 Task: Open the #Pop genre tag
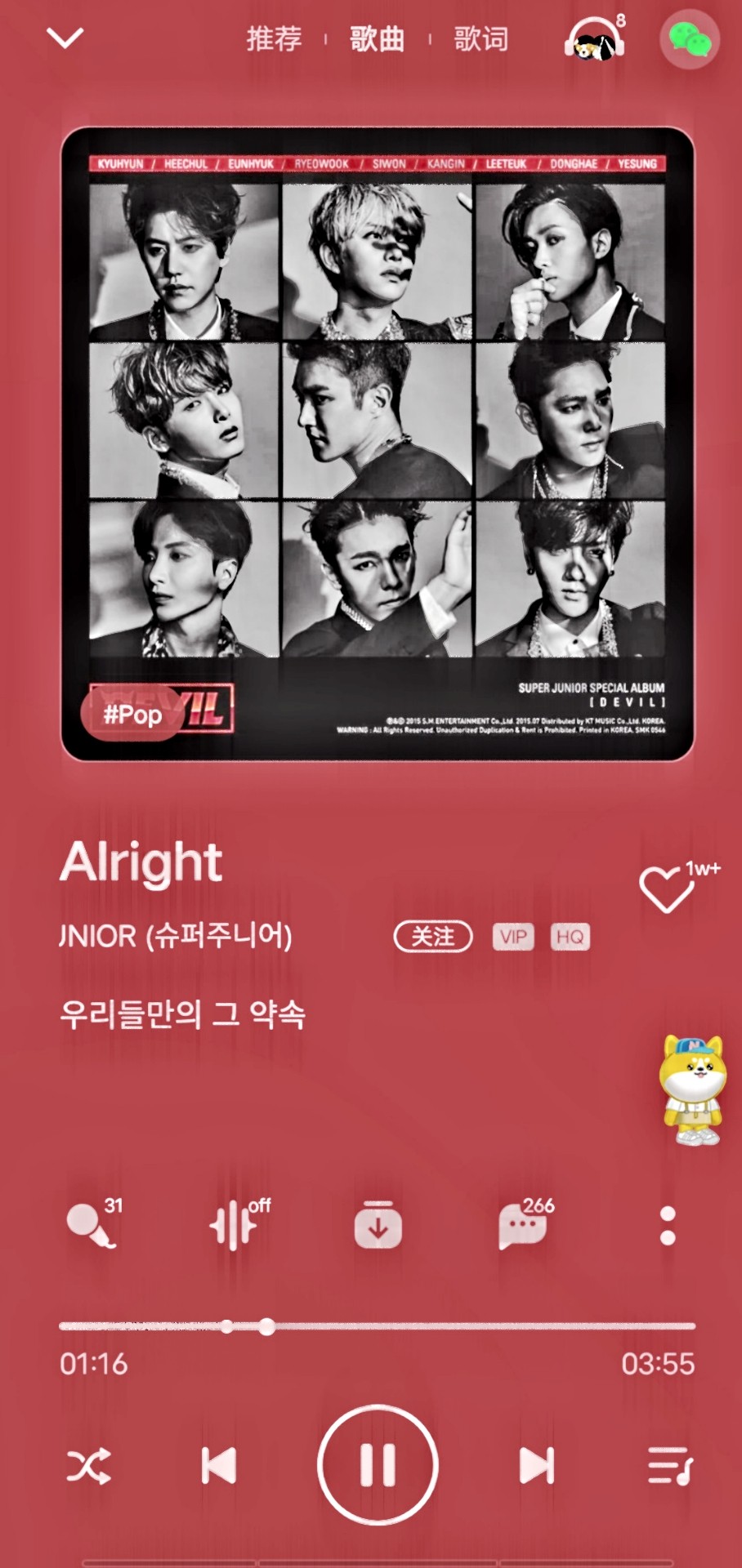pos(132,715)
